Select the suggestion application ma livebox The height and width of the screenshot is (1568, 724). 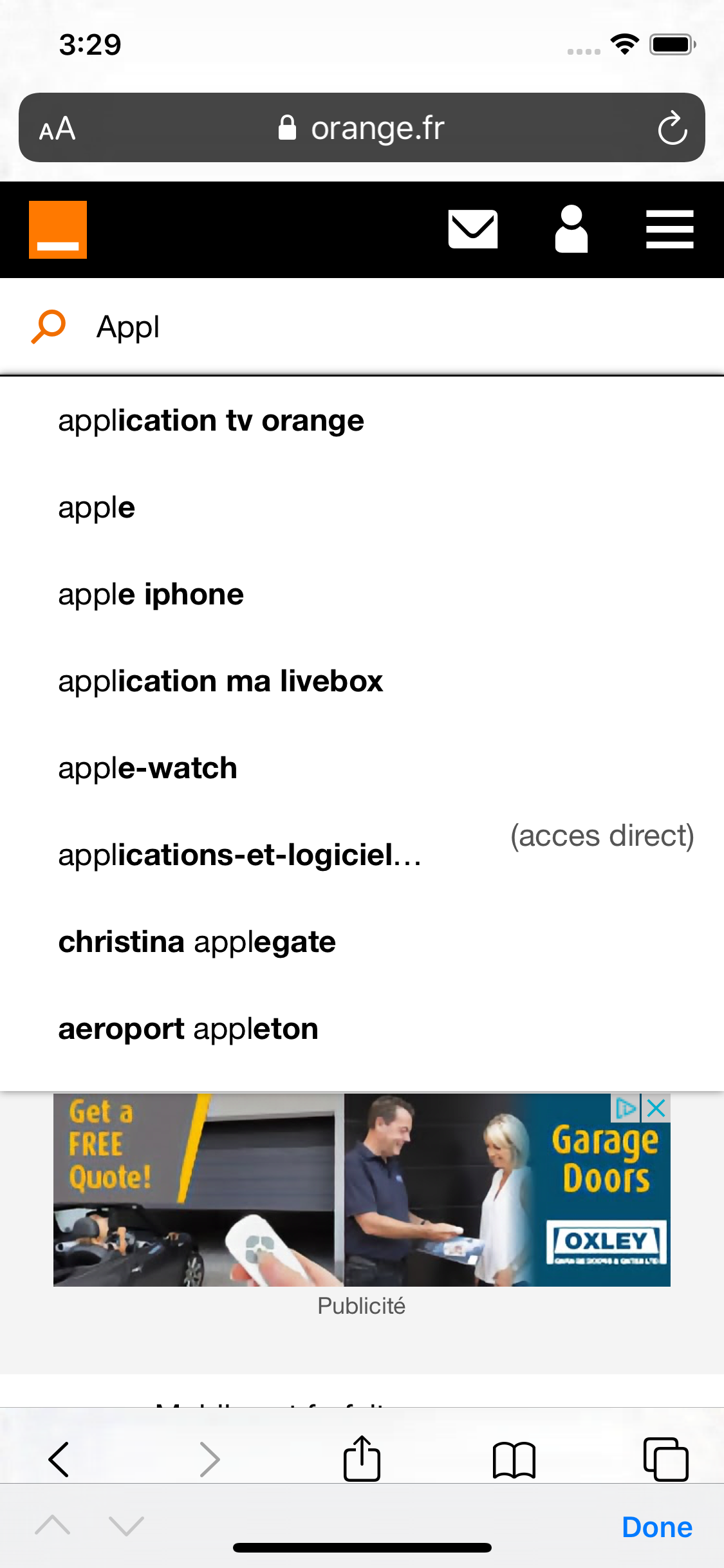220,680
